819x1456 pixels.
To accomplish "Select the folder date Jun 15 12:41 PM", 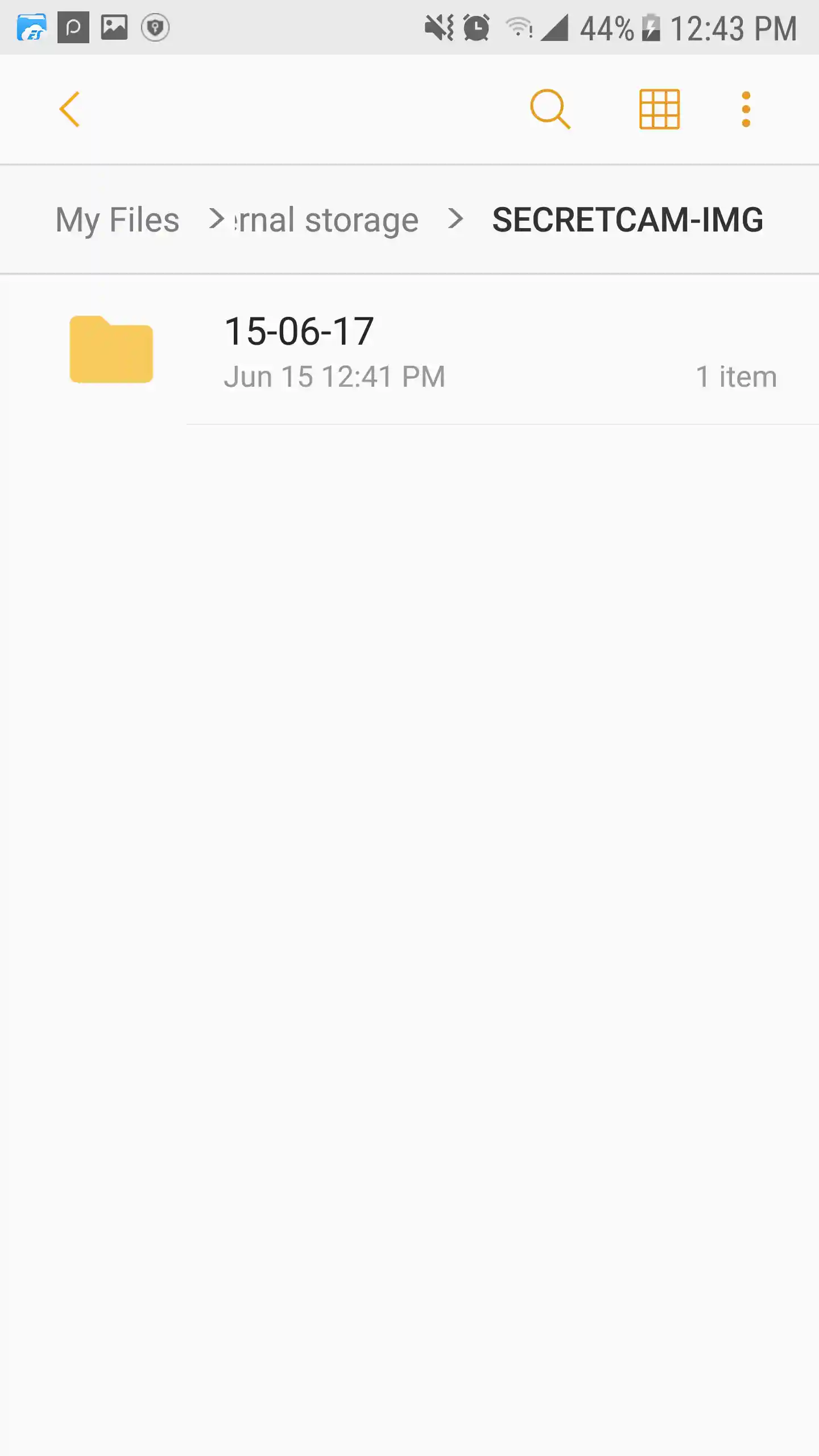I will pos(335,376).
